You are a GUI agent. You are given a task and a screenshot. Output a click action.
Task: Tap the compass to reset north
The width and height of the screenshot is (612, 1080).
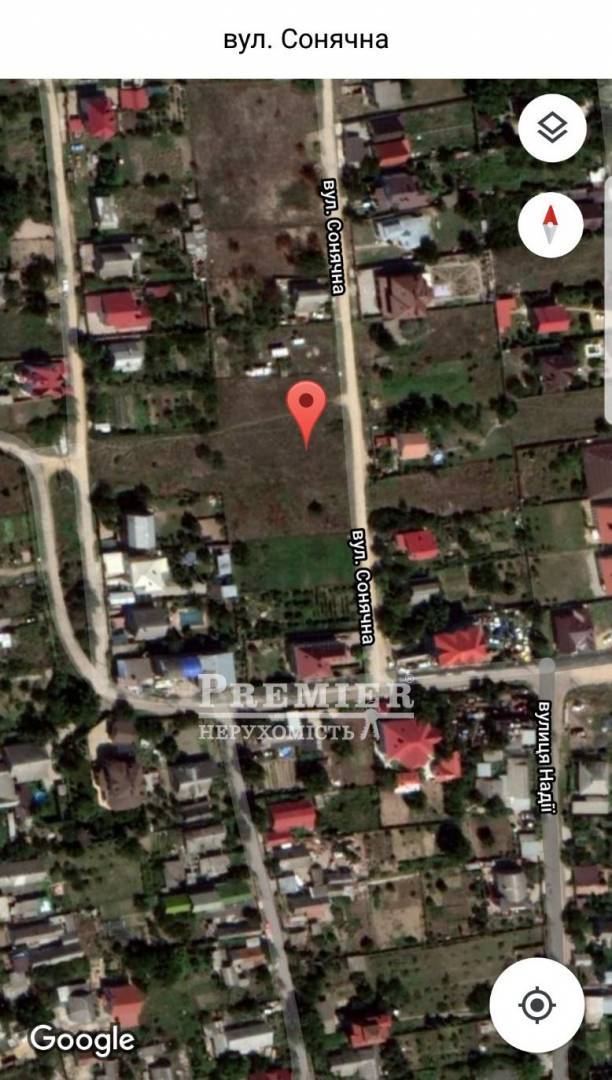(551, 224)
